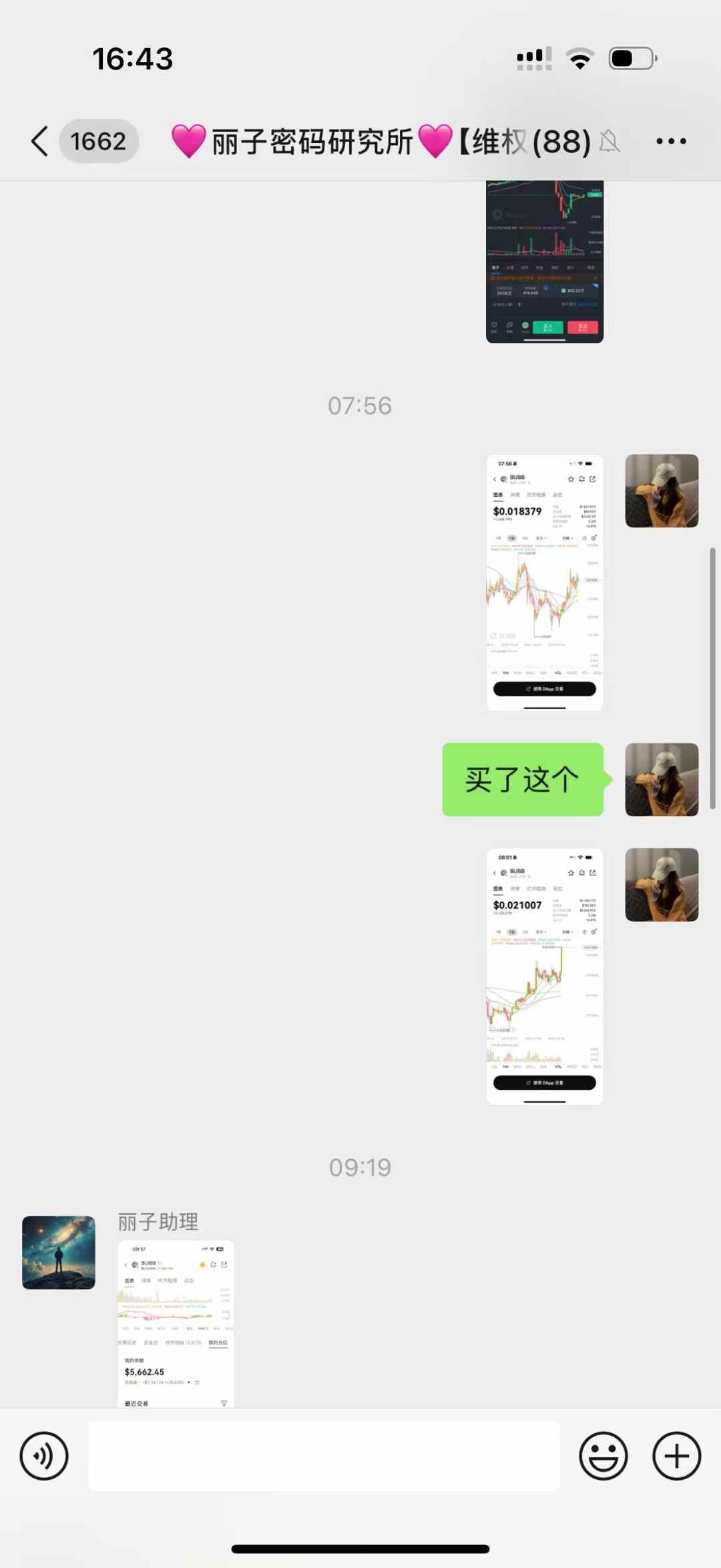The width and height of the screenshot is (721, 1568).
Task: Tap my avatar beside 买了这个 message
Action: pos(662,779)
